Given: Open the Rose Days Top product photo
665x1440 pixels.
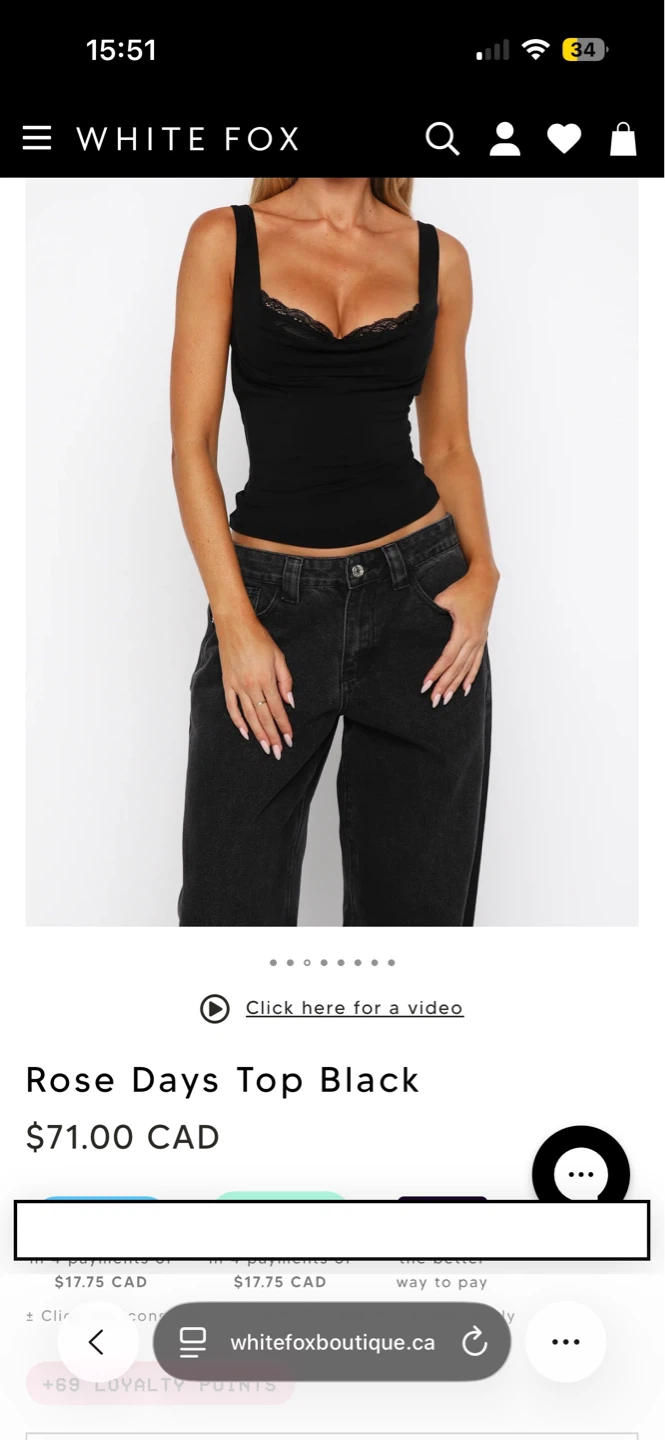Looking at the screenshot, I should (x=332, y=552).
